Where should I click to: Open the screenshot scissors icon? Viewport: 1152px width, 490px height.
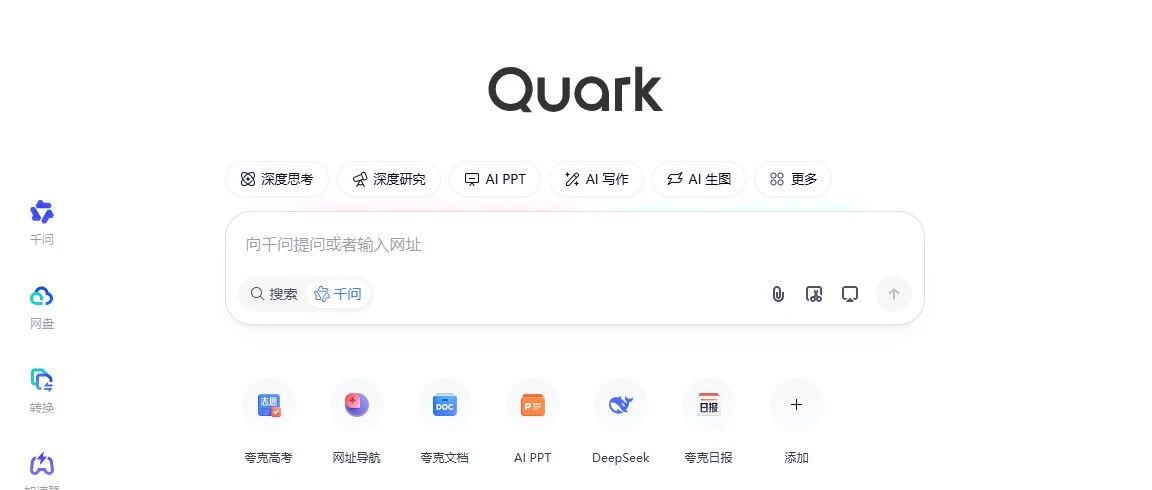(x=814, y=295)
